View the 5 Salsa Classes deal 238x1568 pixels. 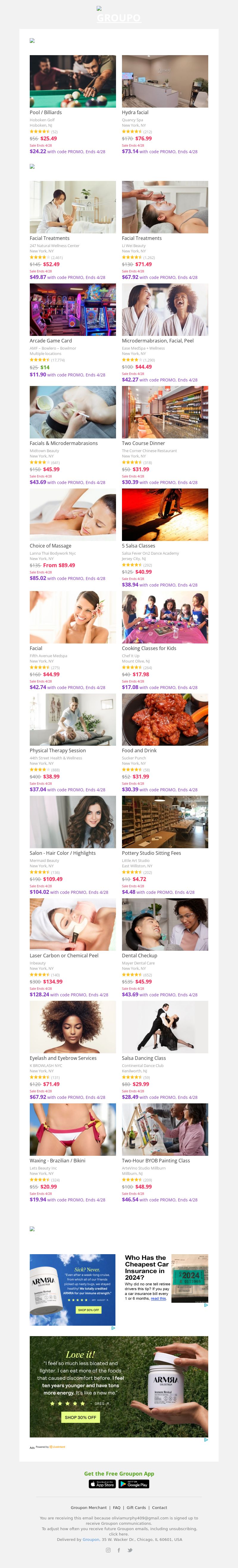pos(165,514)
